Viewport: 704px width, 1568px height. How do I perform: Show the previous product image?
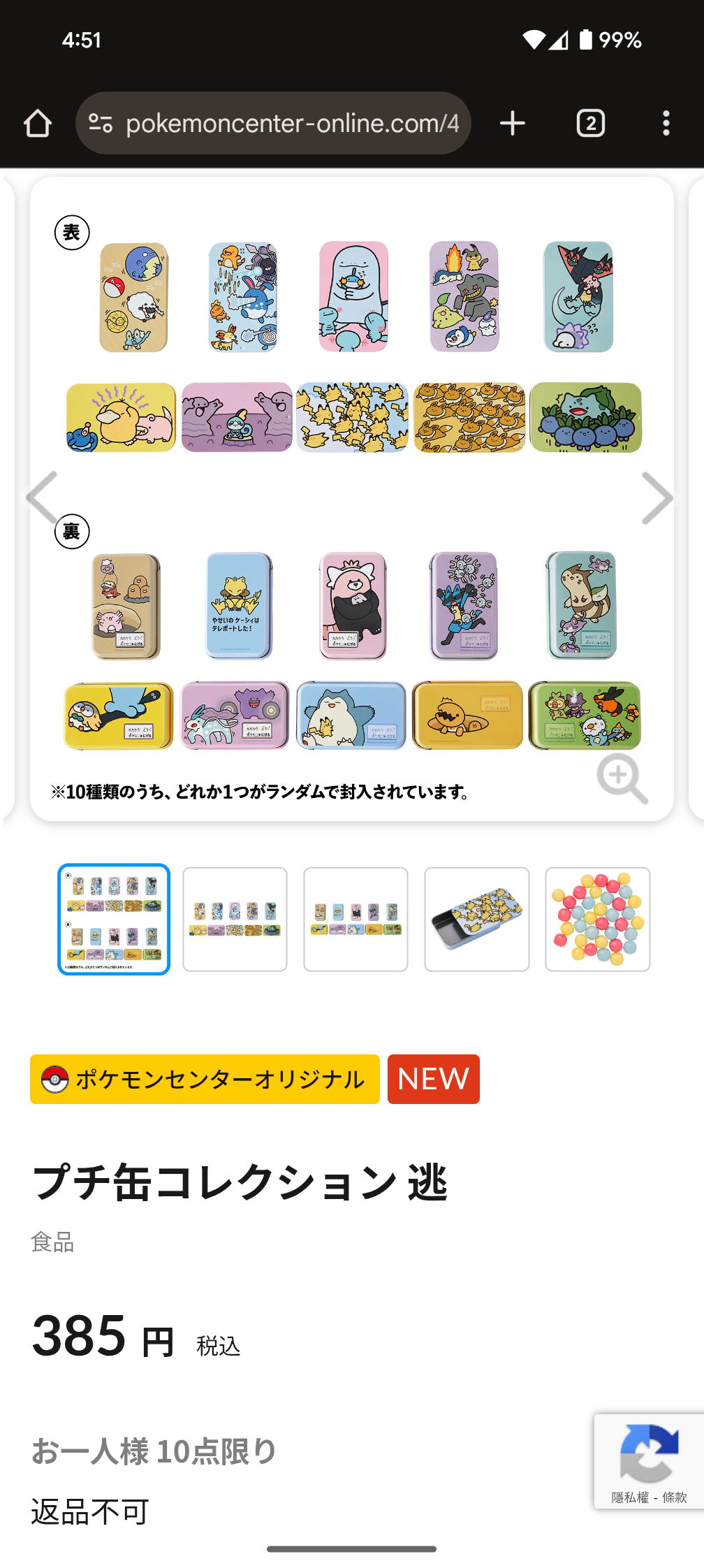(42, 498)
